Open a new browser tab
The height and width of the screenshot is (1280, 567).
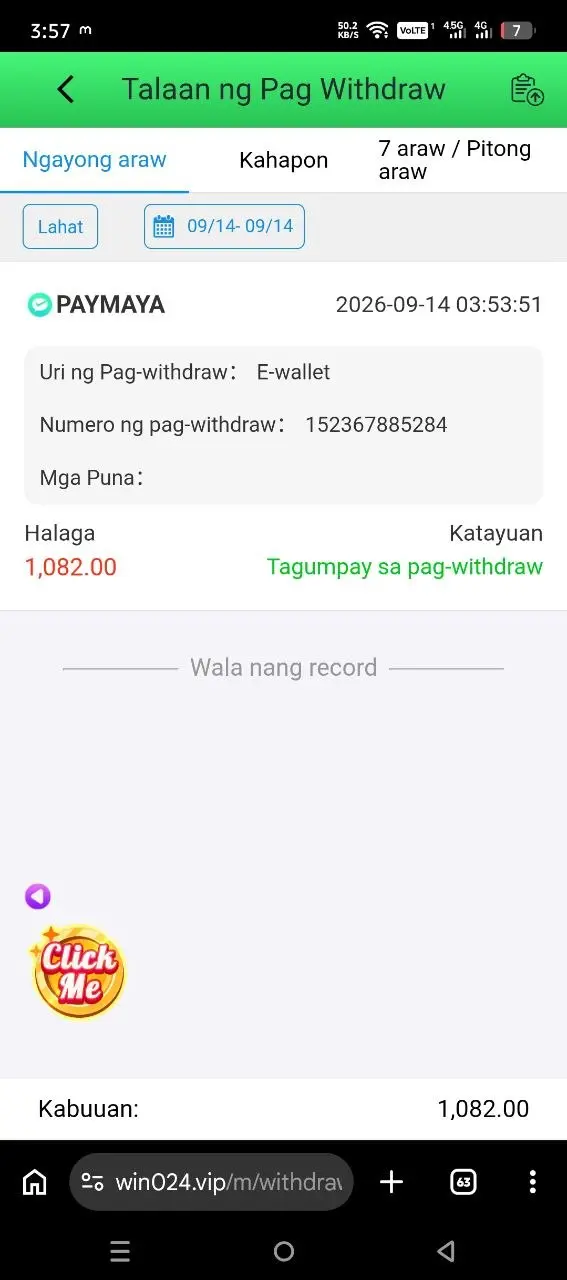click(391, 1182)
